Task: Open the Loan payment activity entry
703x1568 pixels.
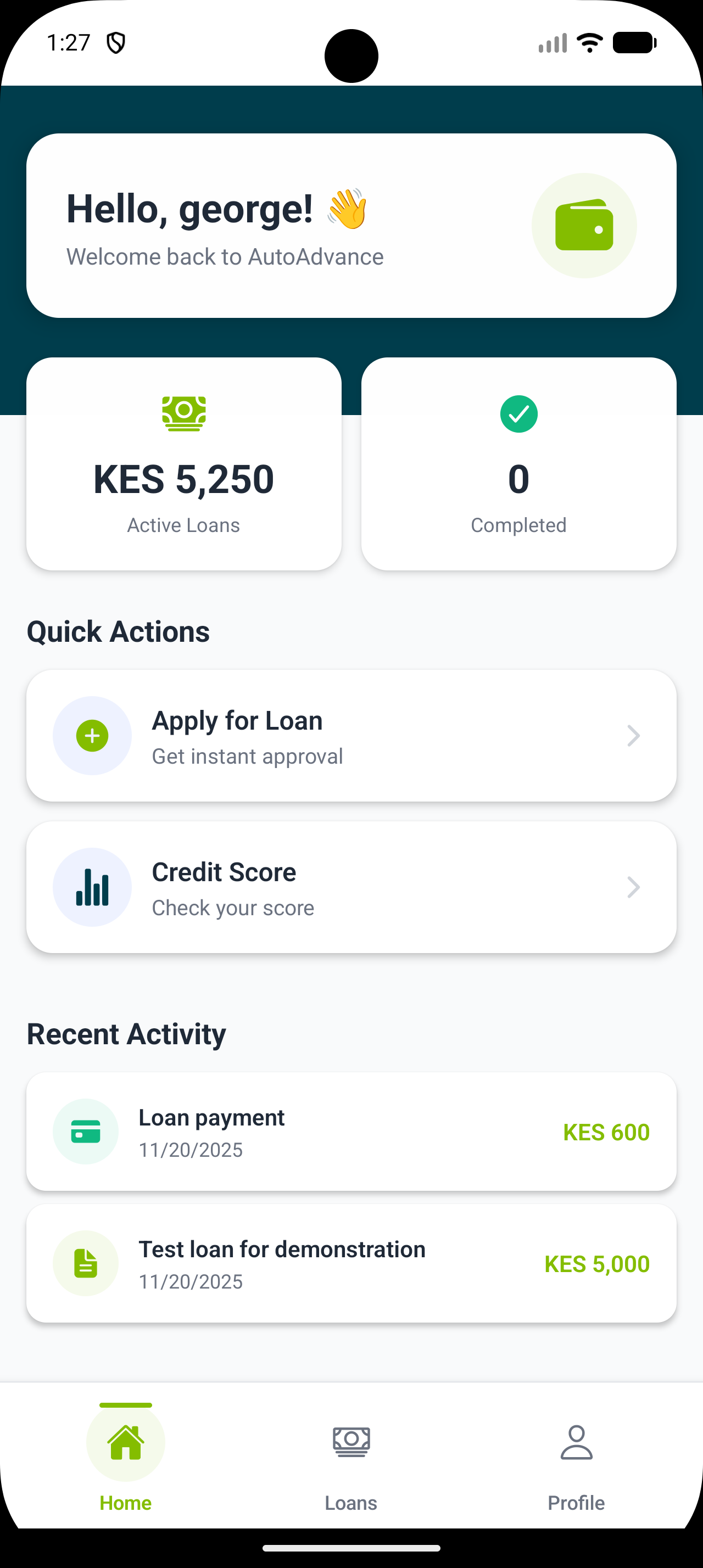Action: click(351, 1132)
